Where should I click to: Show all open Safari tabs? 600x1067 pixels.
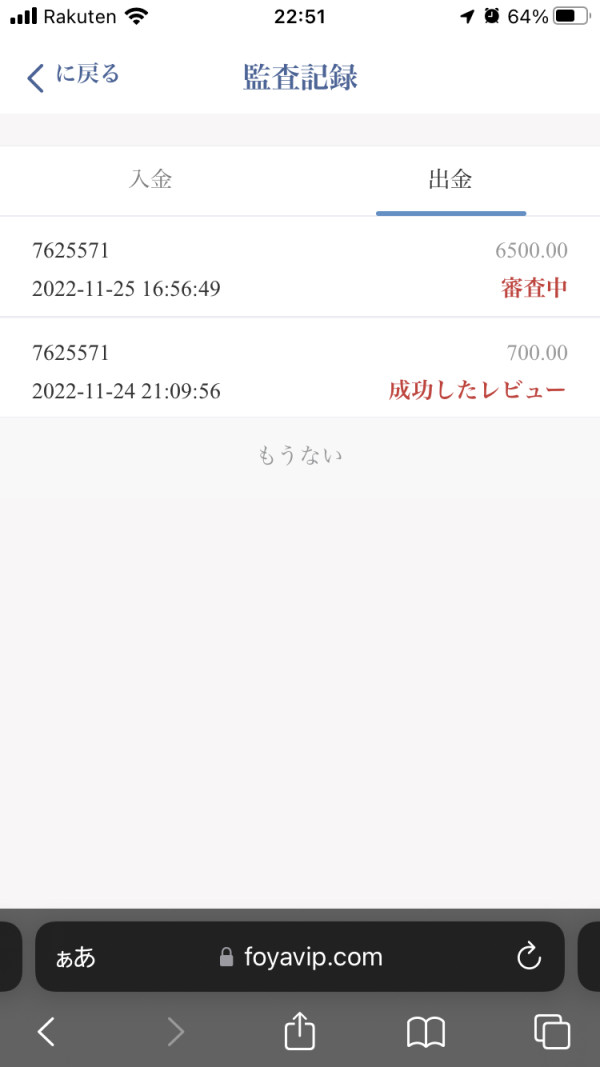point(552,1032)
